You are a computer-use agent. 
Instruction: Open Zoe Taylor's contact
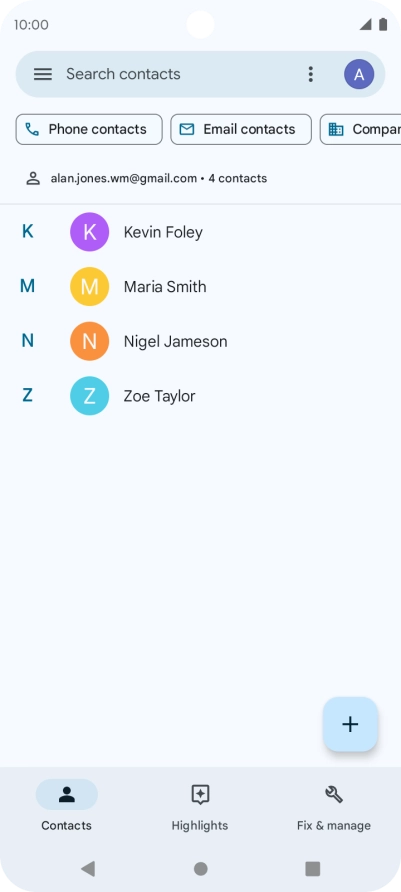click(x=200, y=396)
